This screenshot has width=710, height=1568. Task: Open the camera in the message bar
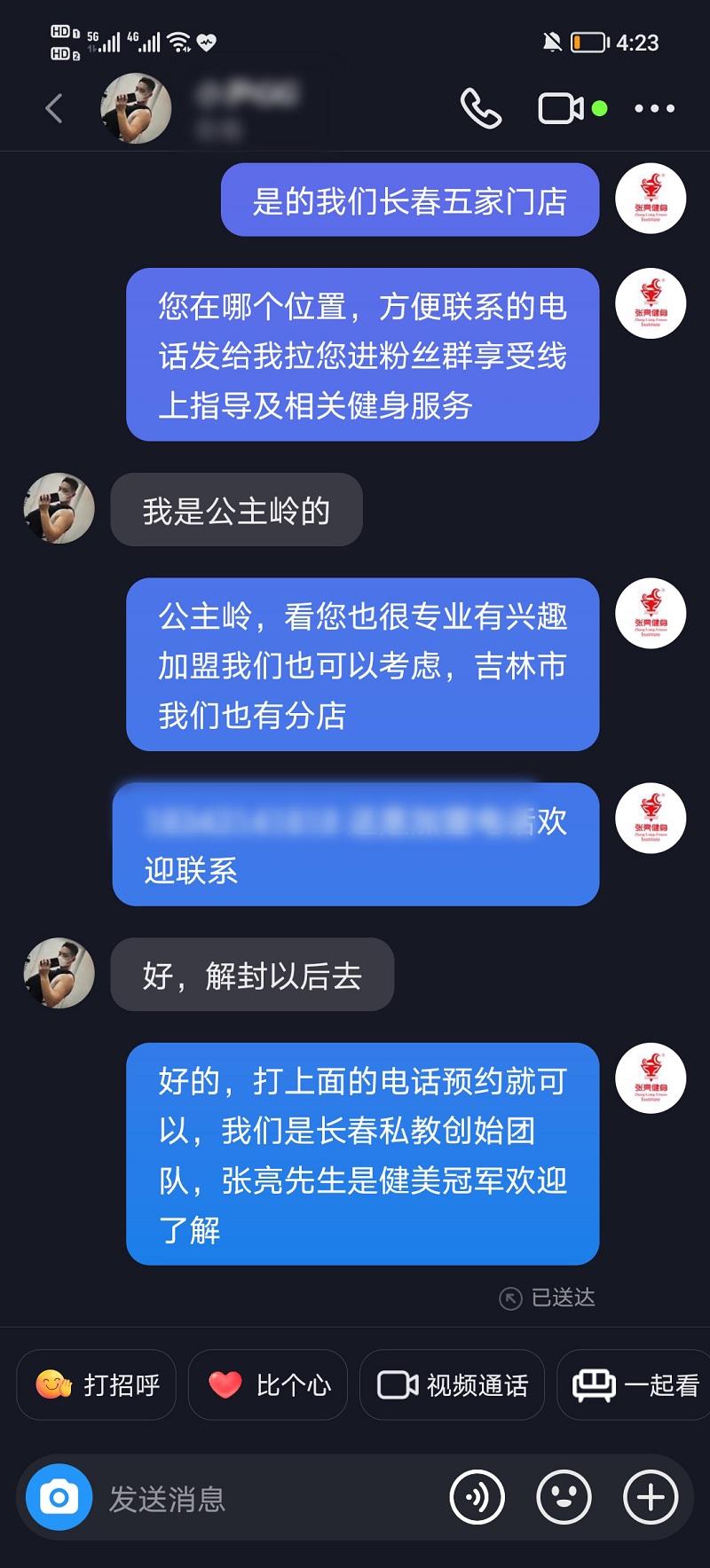[59, 1497]
